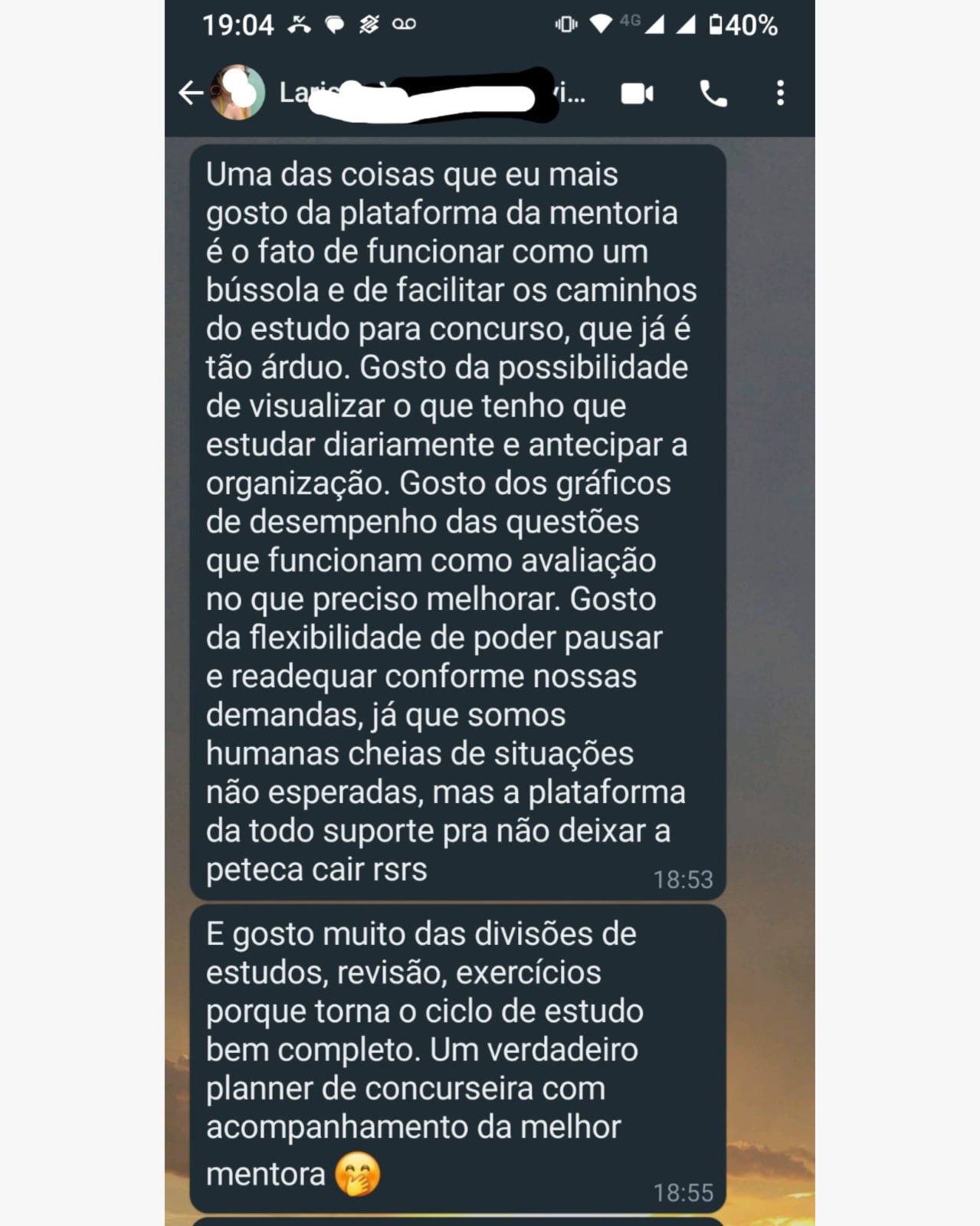The height and width of the screenshot is (1226, 980).
Task: Open the three-dot overflow menu
Action: [x=780, y=93]
